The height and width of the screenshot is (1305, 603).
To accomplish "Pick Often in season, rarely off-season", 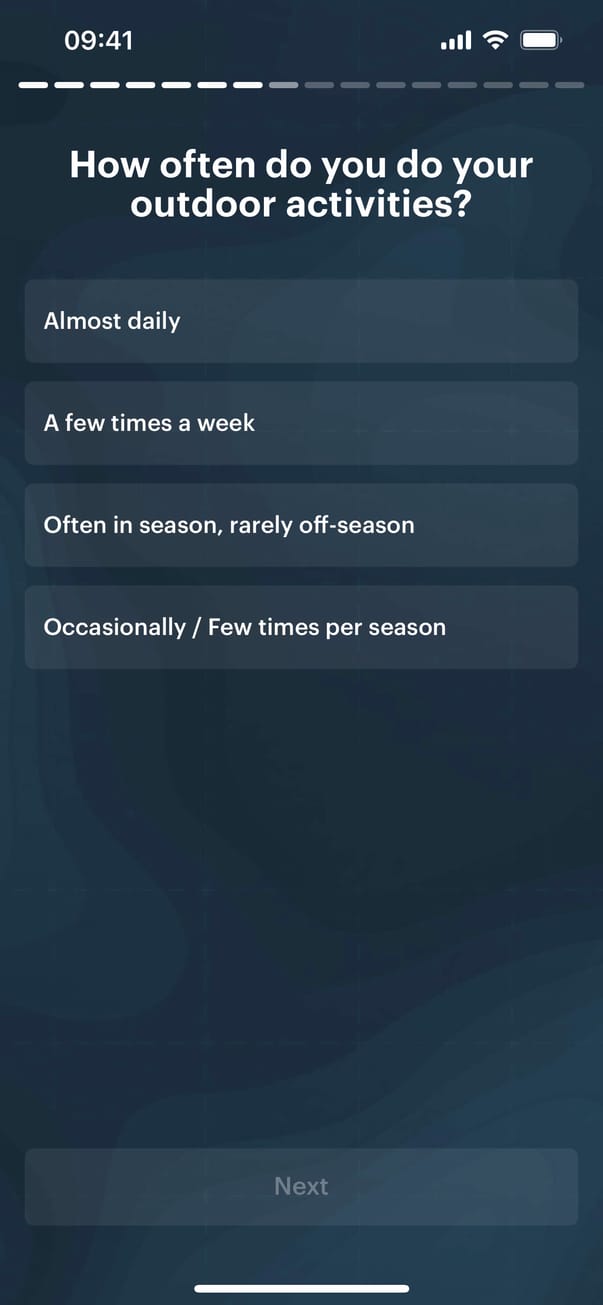I will tap(301, 525).
